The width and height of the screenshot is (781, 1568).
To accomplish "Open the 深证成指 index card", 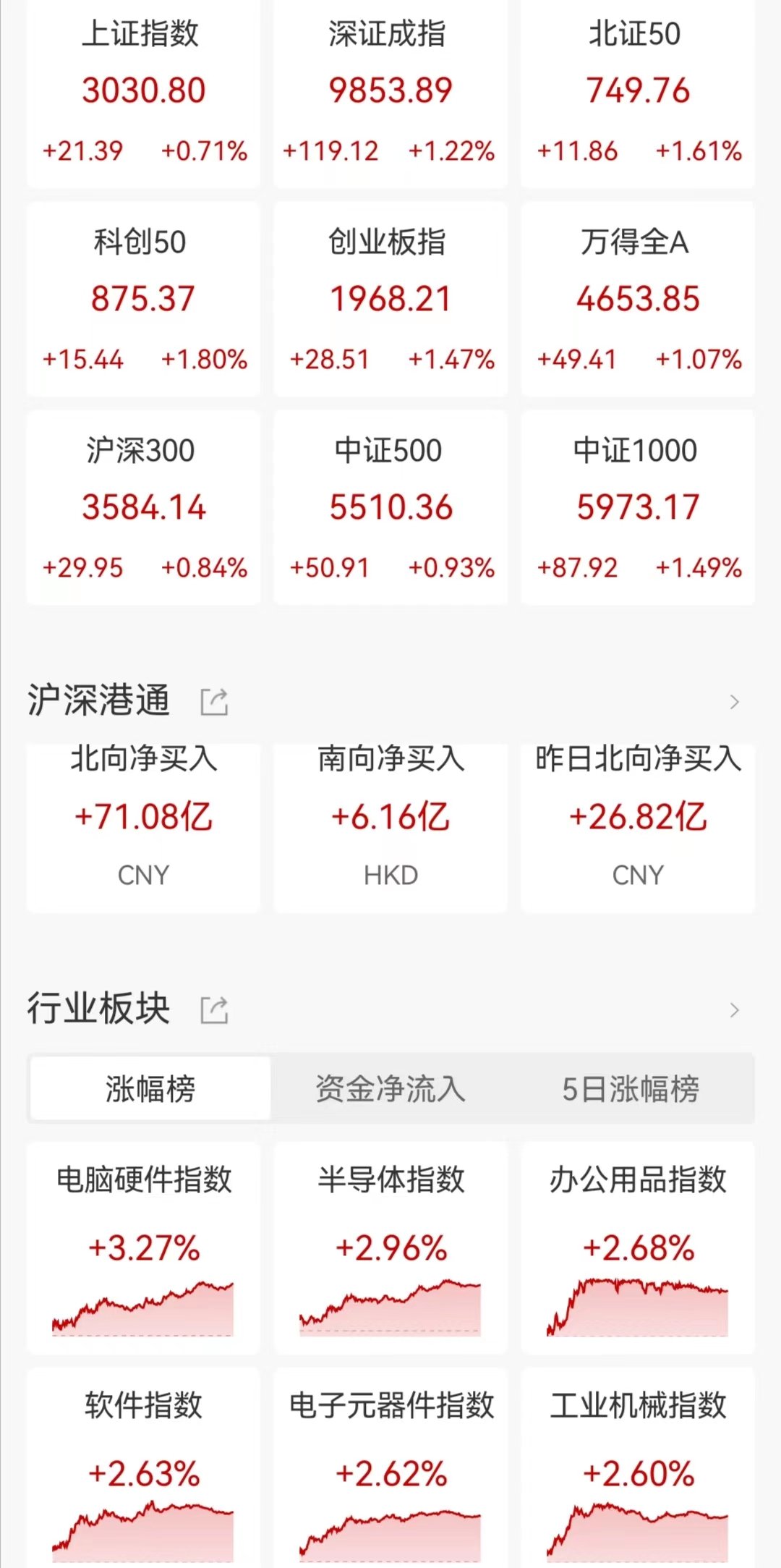I will 390,93.
